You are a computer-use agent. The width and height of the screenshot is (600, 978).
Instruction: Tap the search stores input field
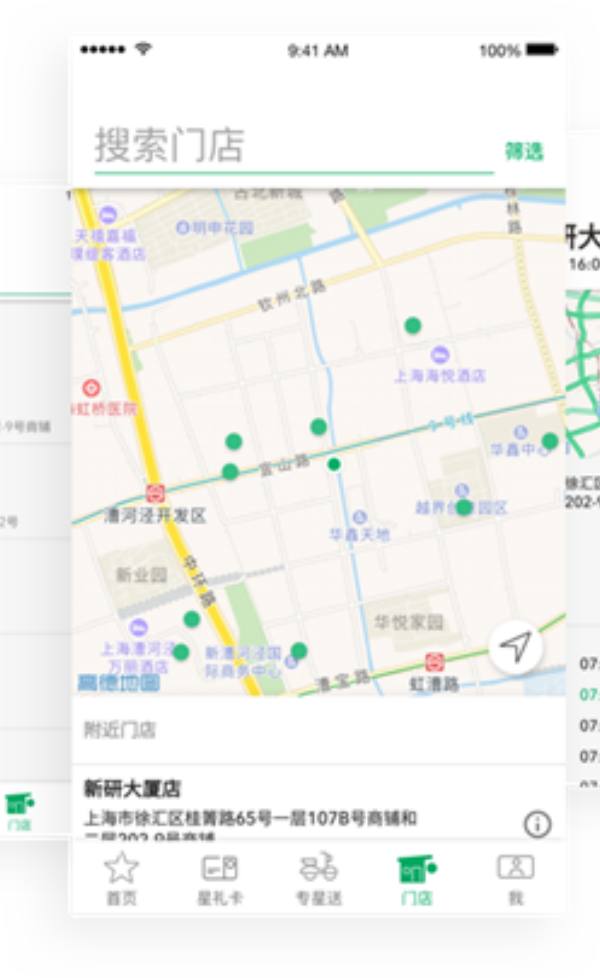point(290,146)
